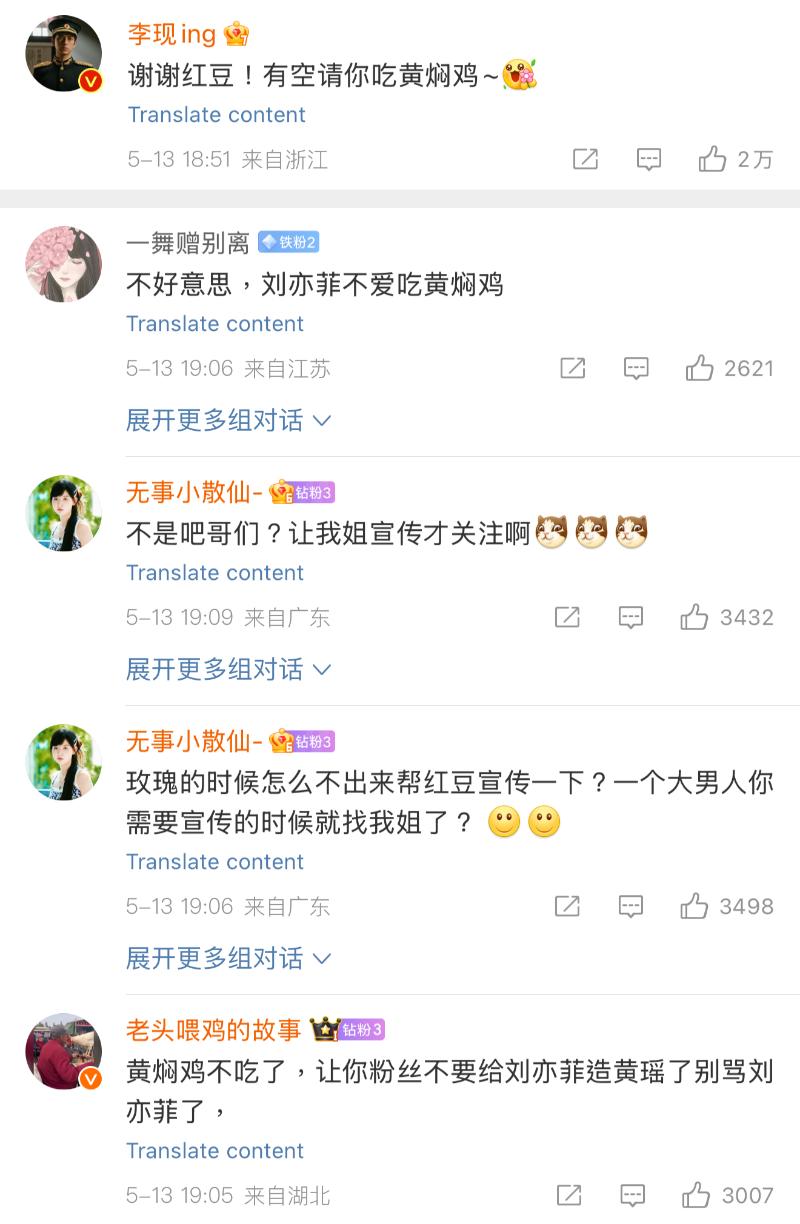Like the 19:09 comment from 无事小散仙-
Image resolution: width=800 pixels, height=1224 pixels.
point(694,617)
